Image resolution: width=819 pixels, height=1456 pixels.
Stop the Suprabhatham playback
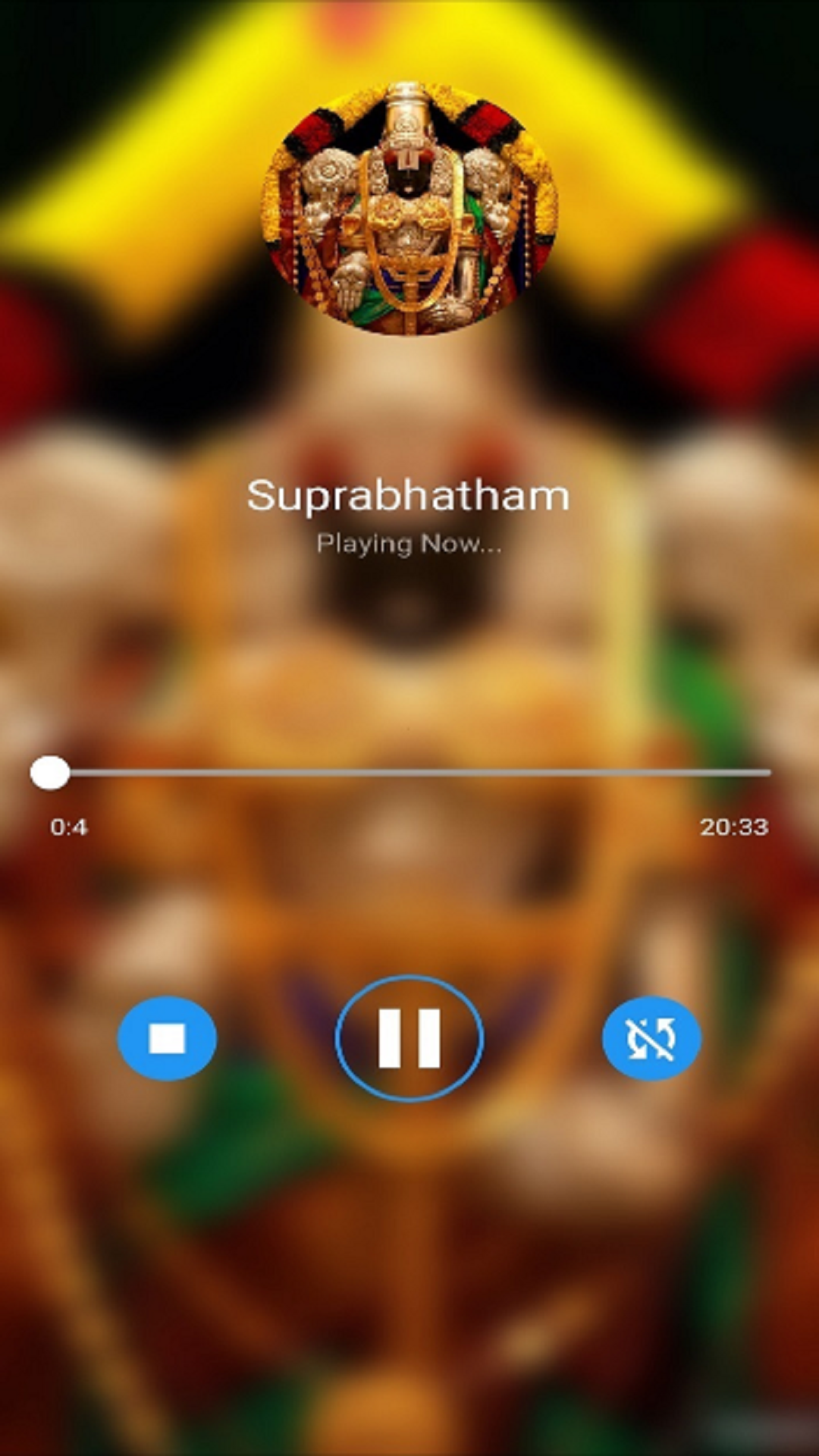coord(167,1038)
